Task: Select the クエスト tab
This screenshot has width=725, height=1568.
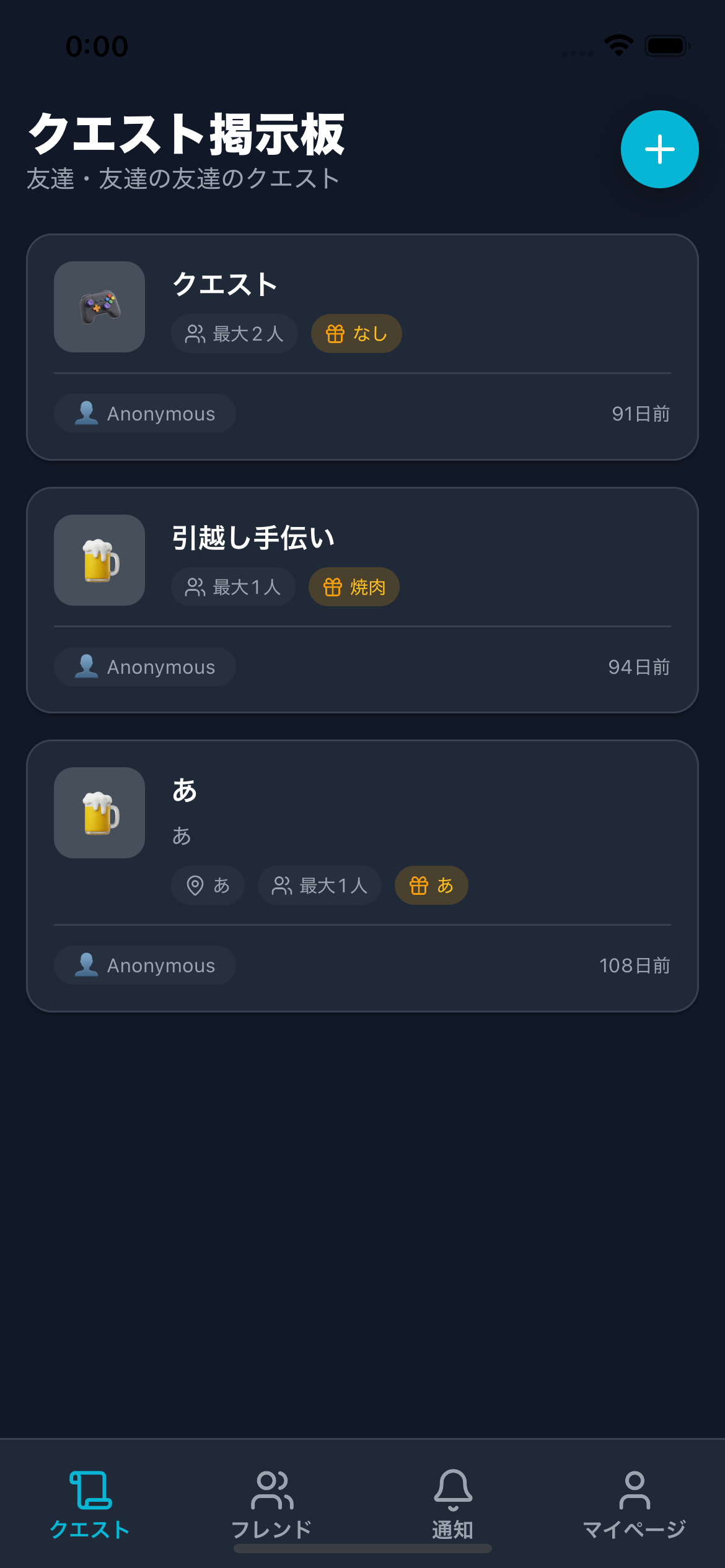Action: tap(90, 1504)
